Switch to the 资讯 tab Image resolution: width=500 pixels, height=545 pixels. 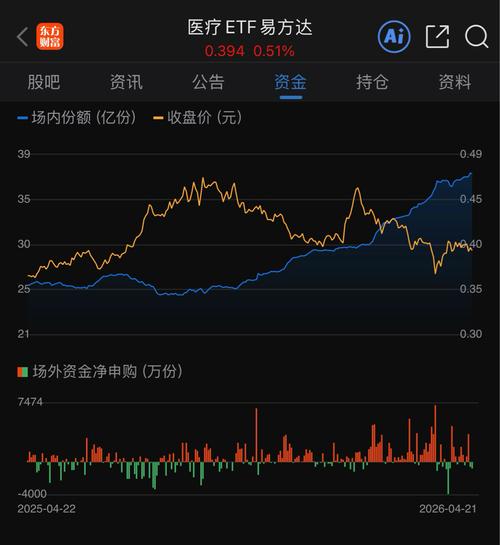coord(126,82)
